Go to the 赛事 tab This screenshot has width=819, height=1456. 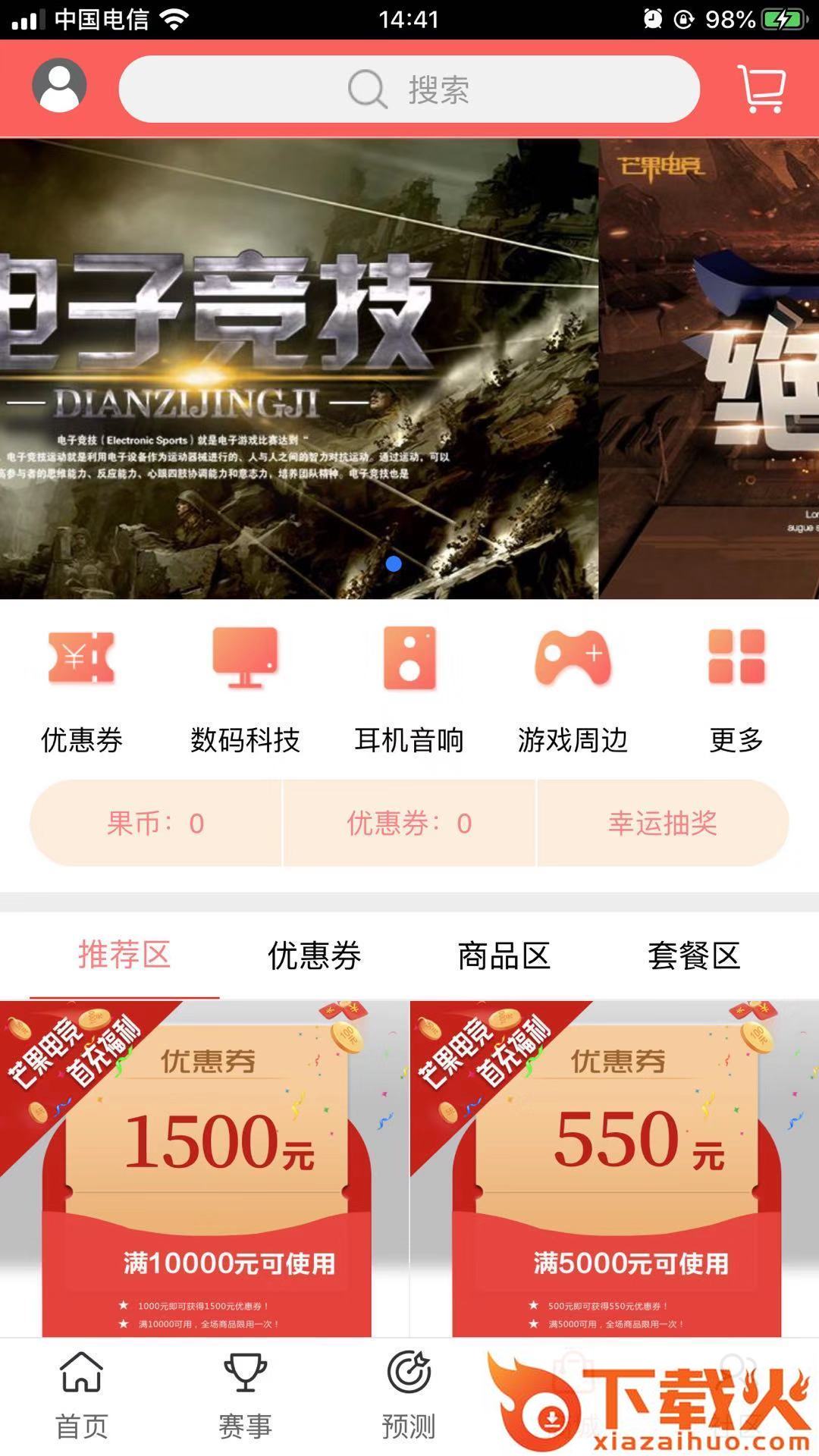(245, 1397)
